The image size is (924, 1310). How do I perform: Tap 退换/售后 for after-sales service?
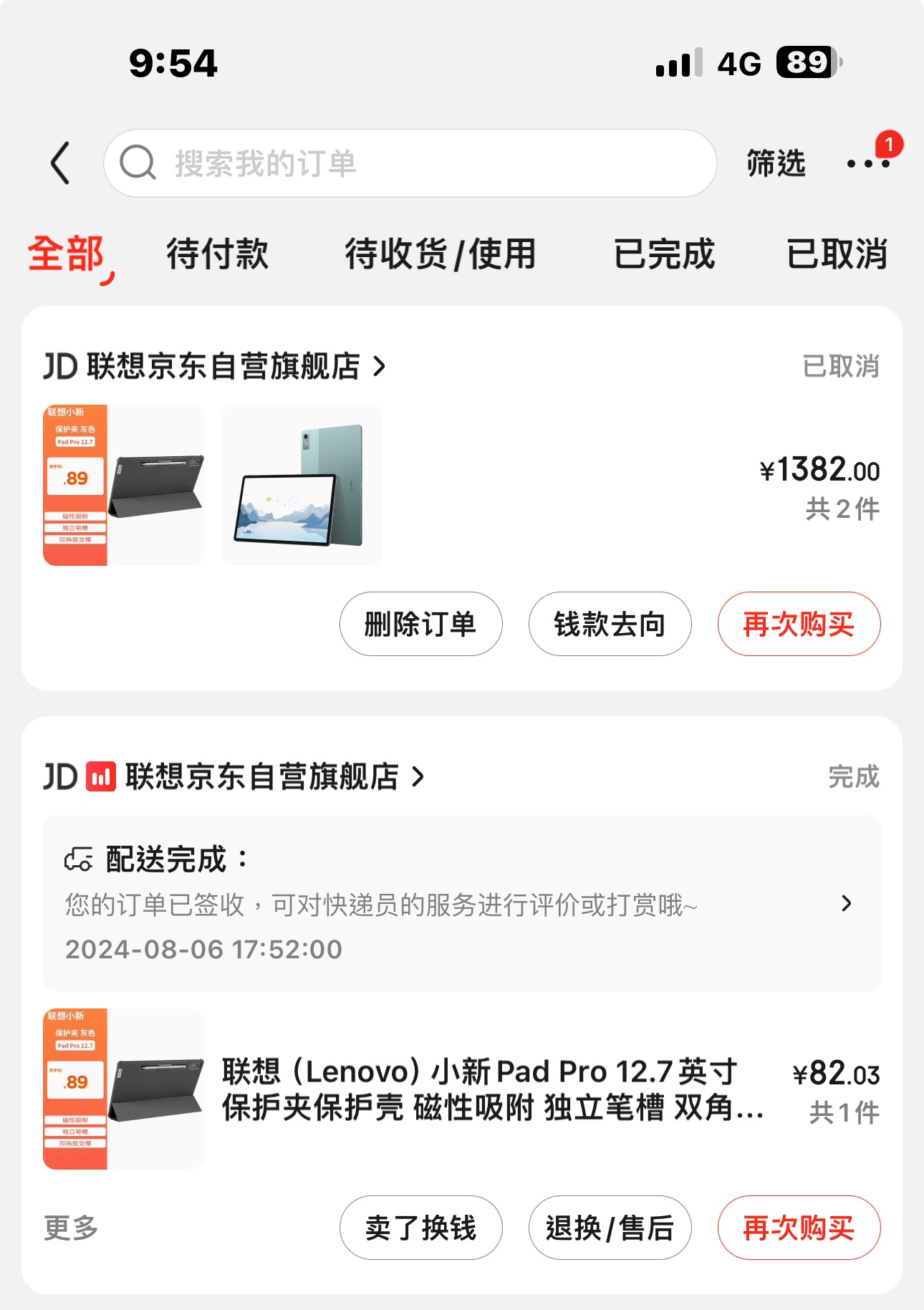[610, 1228]
